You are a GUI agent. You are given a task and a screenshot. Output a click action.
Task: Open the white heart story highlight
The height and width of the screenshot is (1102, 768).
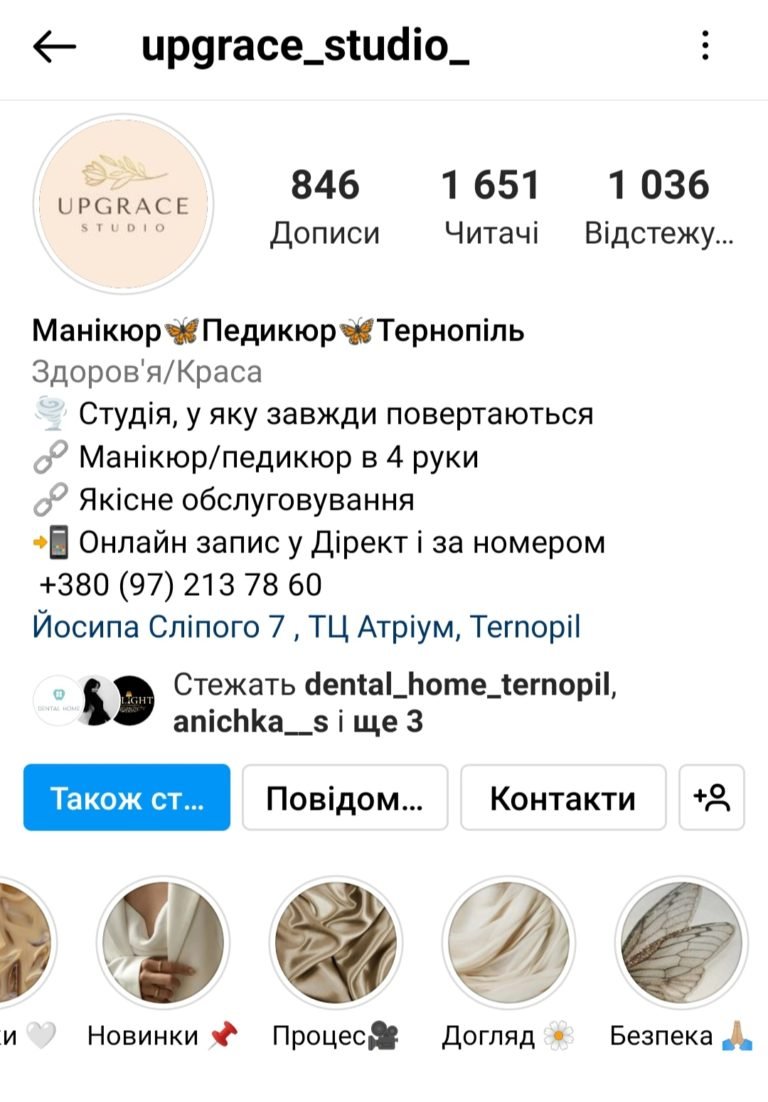tap(20, 942)
